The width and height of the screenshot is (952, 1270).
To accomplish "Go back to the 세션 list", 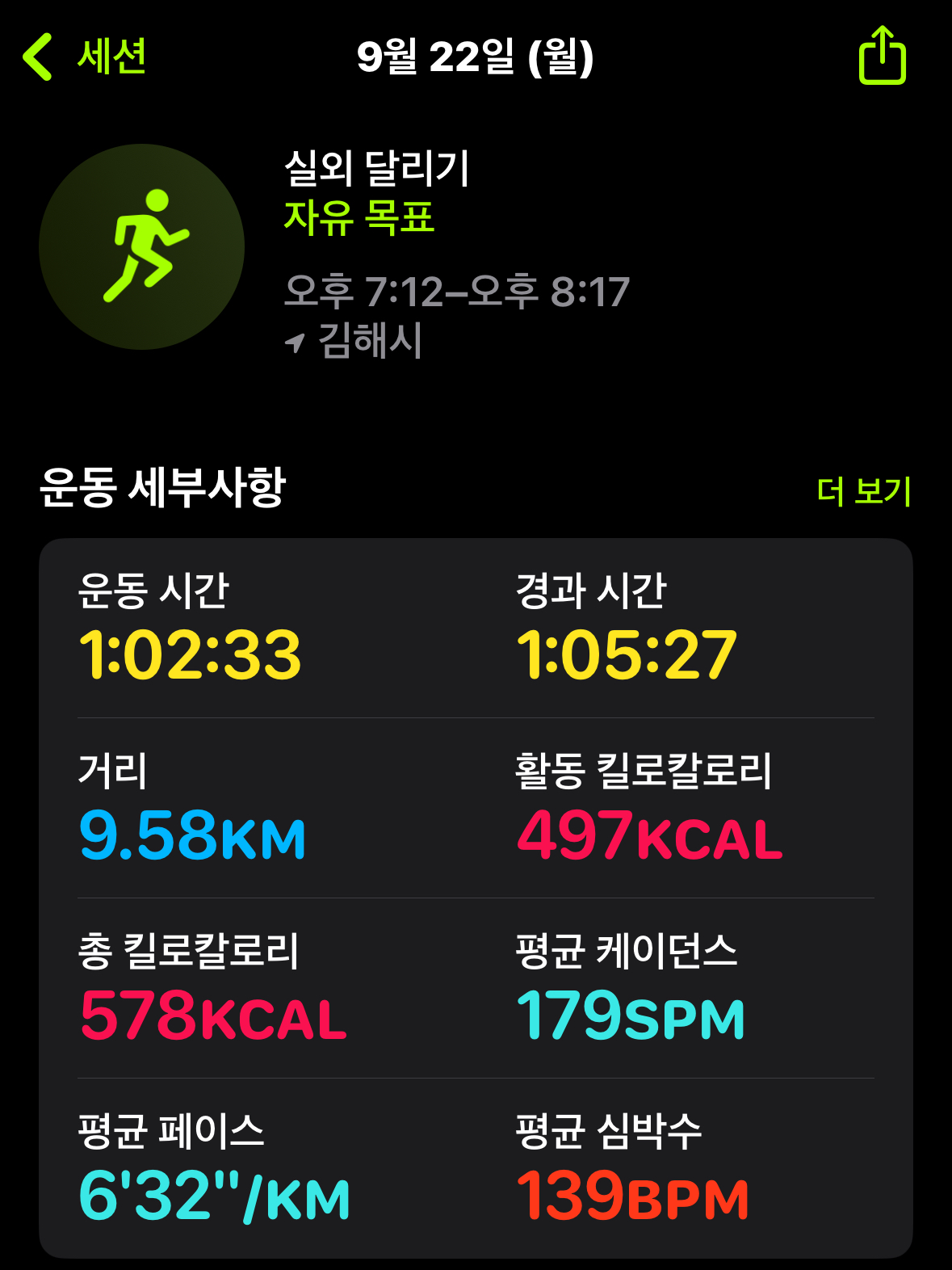I will [85, 57].
